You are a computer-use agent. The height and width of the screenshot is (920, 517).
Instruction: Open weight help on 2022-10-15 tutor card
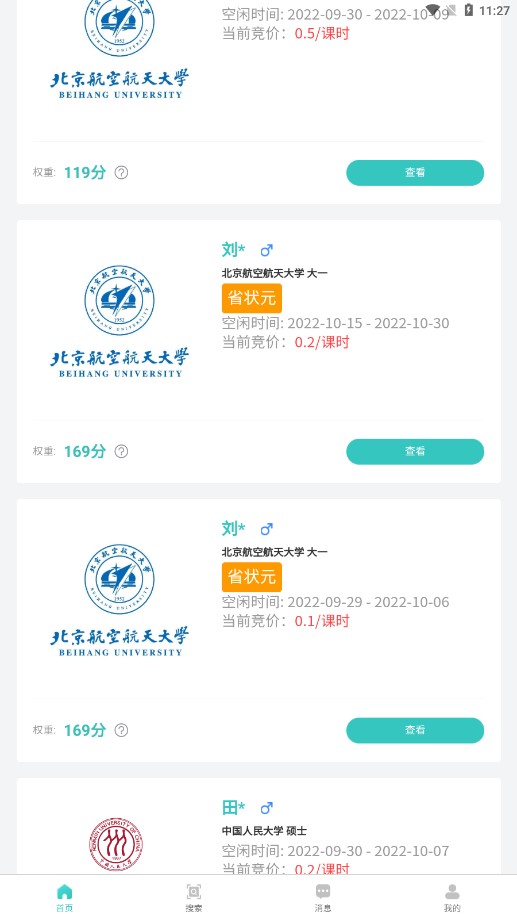pos(121,451)
